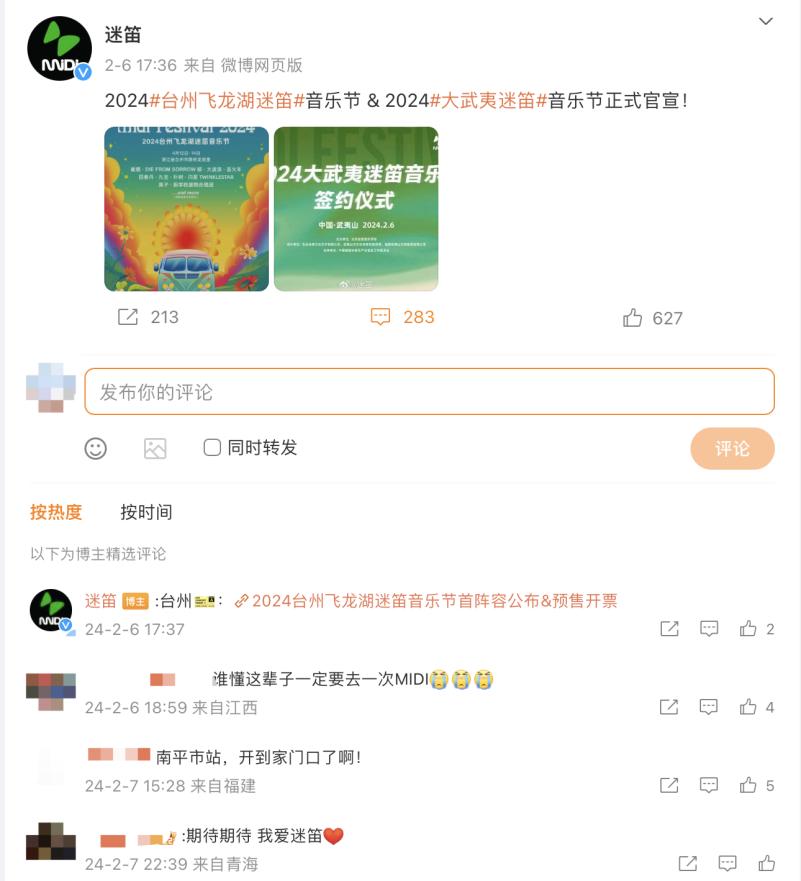Like the 期待期待 我爱迷笛 comment
Viewport: 801px width, 881px height.
point(767,863)
